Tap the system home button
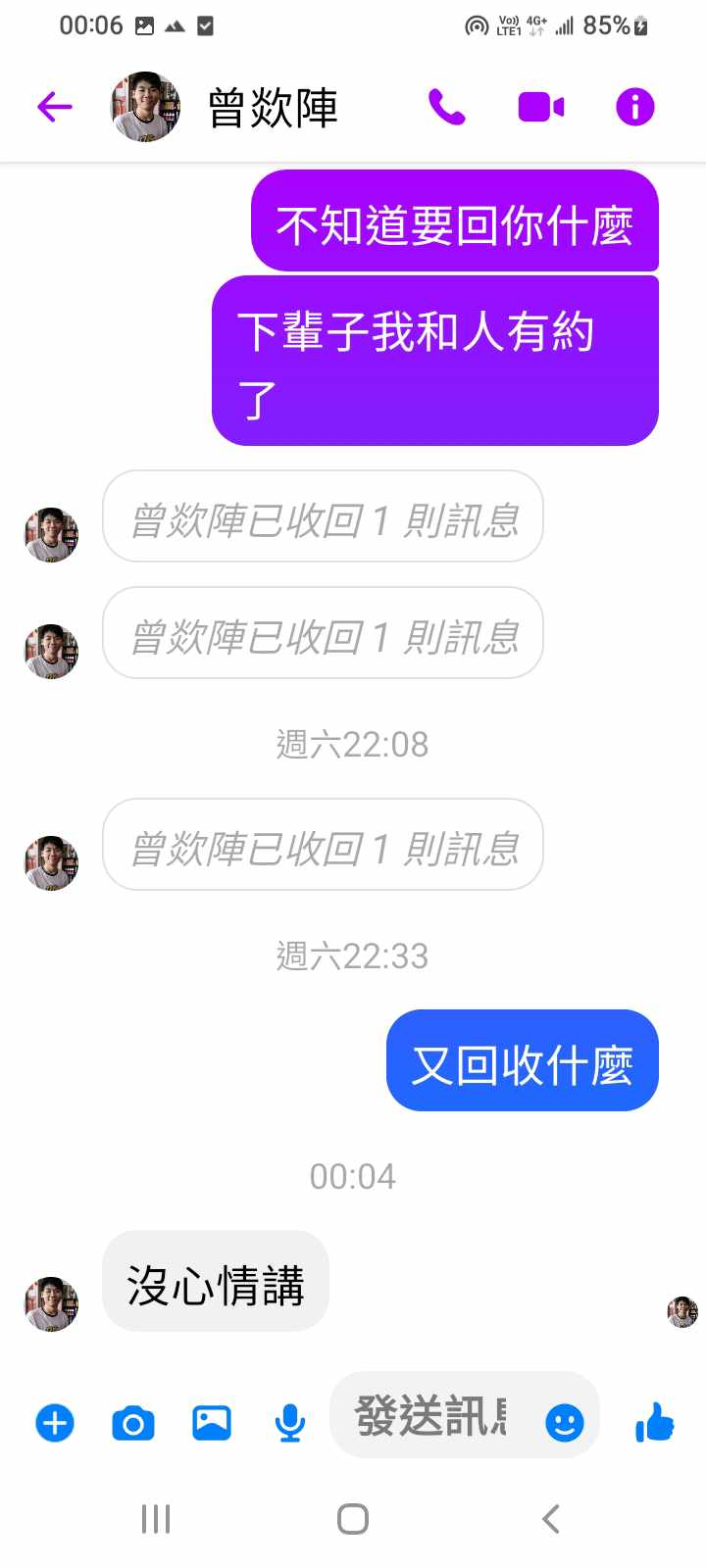This screenshot has width=706, height=1568. click(353, 1519)
